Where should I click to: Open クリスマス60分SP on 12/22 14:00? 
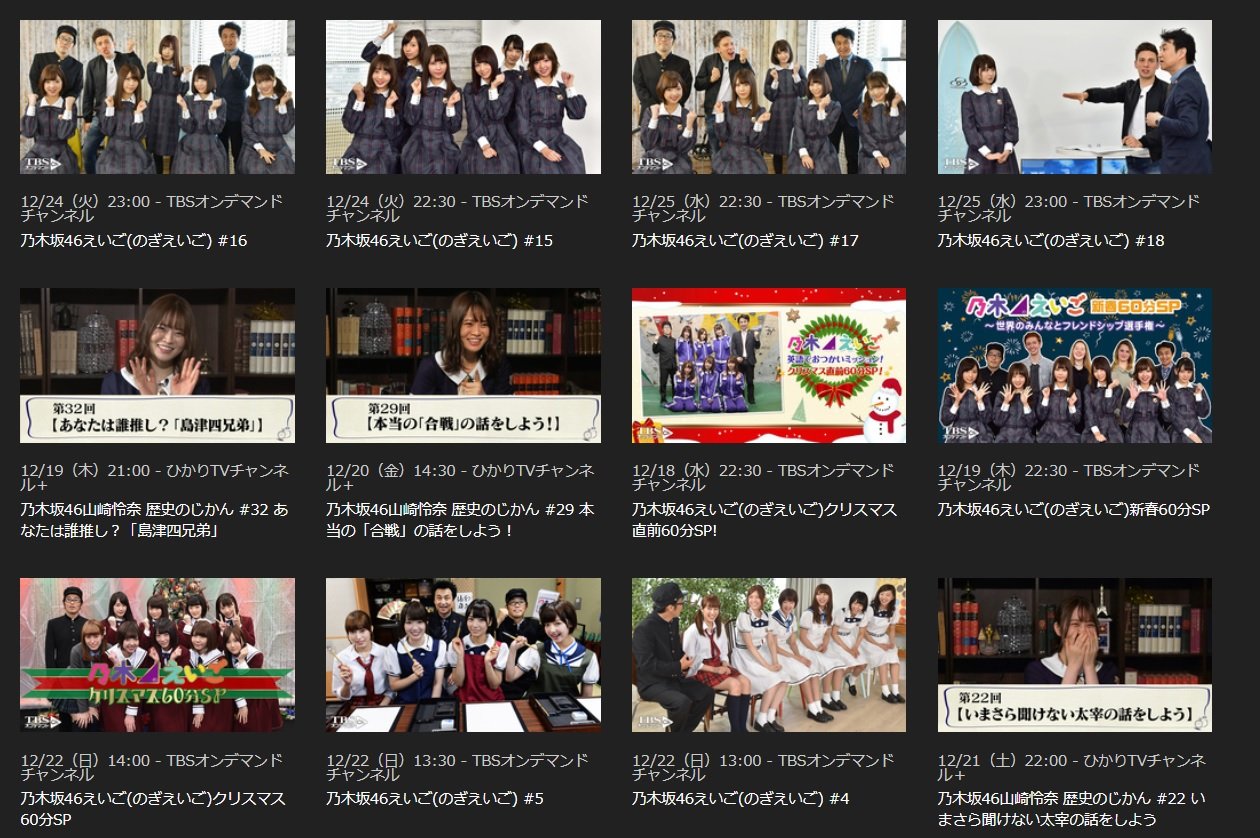[x=157, y=655]
